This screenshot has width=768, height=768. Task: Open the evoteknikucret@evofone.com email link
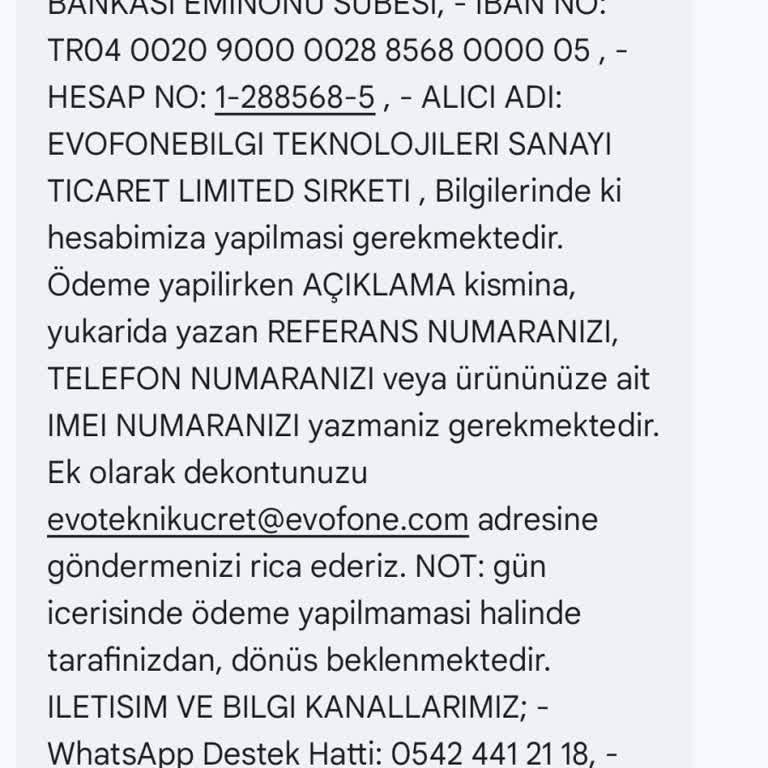click(258, 520)
